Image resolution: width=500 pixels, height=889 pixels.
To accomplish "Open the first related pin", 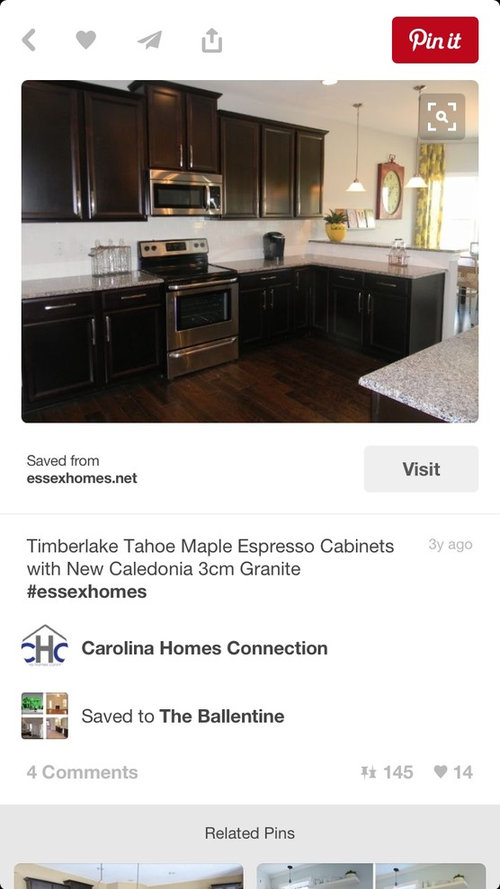I will point(129,876).
